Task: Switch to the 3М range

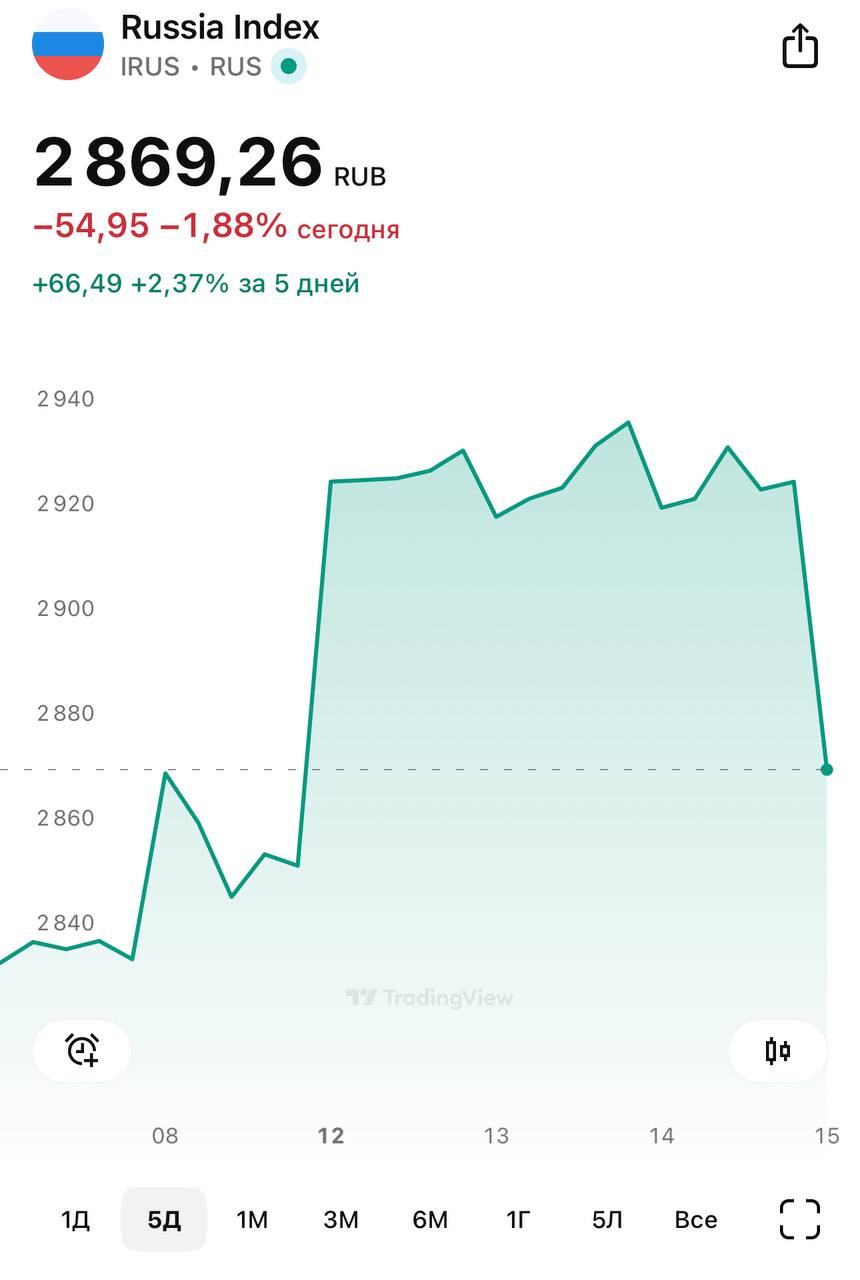Action: coord(341,1220)
